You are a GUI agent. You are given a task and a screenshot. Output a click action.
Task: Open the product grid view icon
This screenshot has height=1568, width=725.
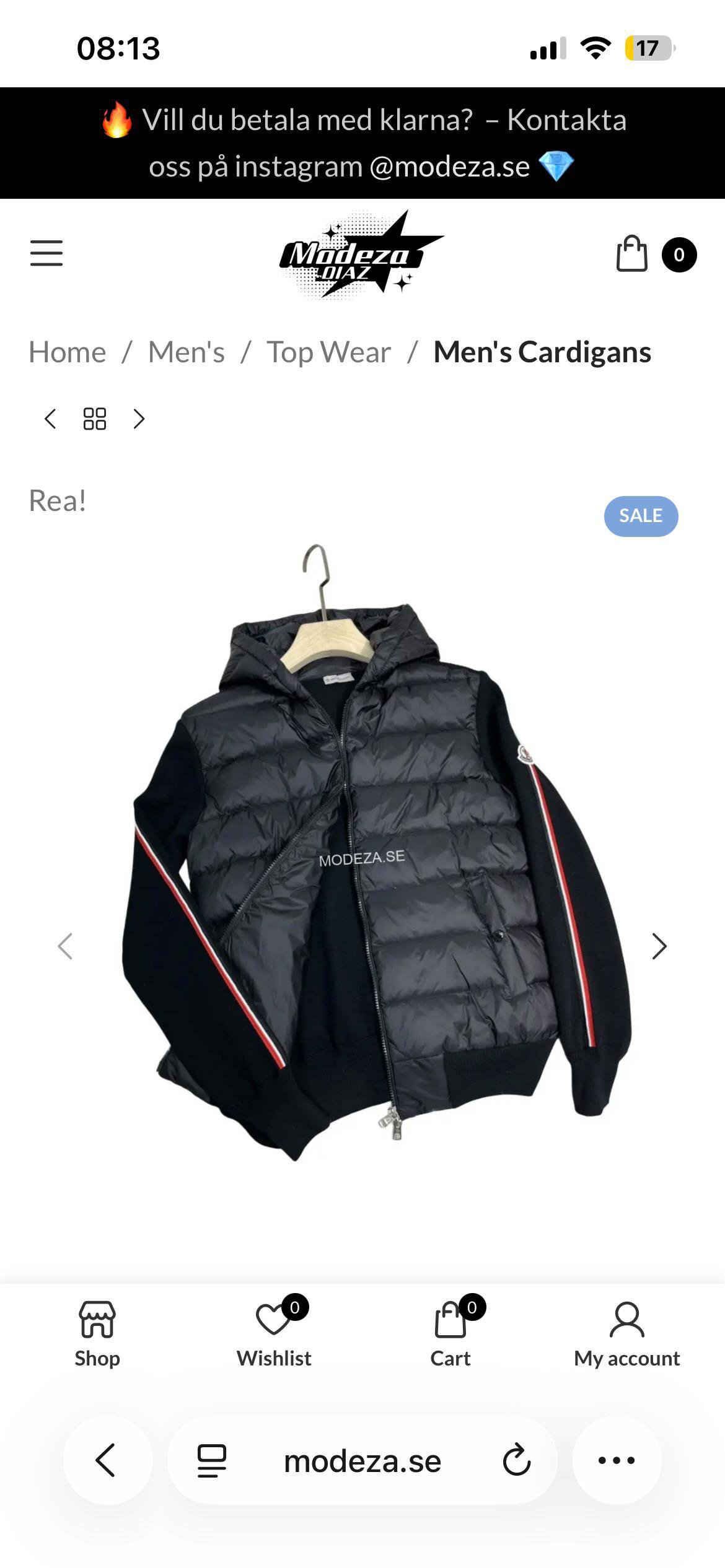pyautogui.click(x=95, y=419)
